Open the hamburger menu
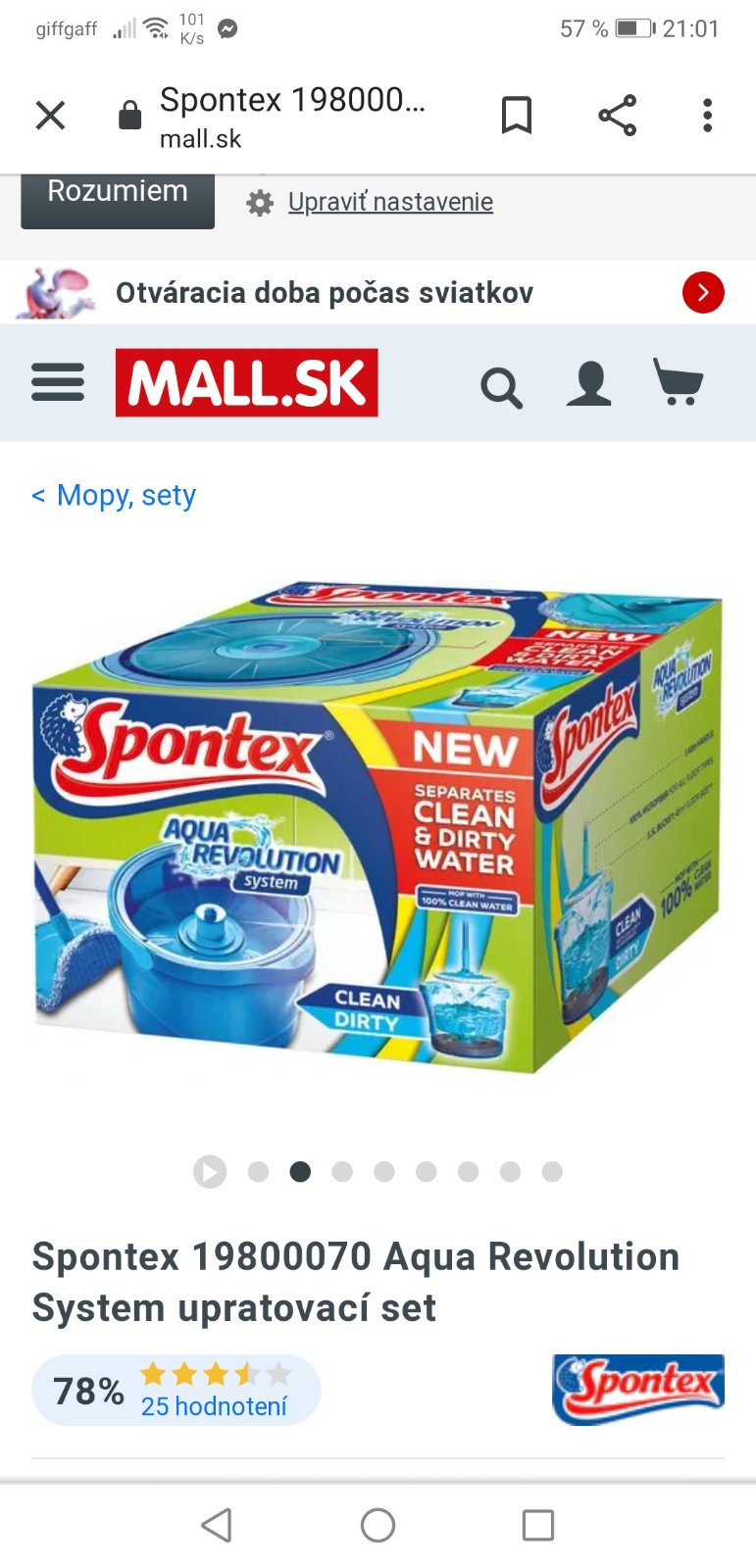 click(x=58, y=382)
